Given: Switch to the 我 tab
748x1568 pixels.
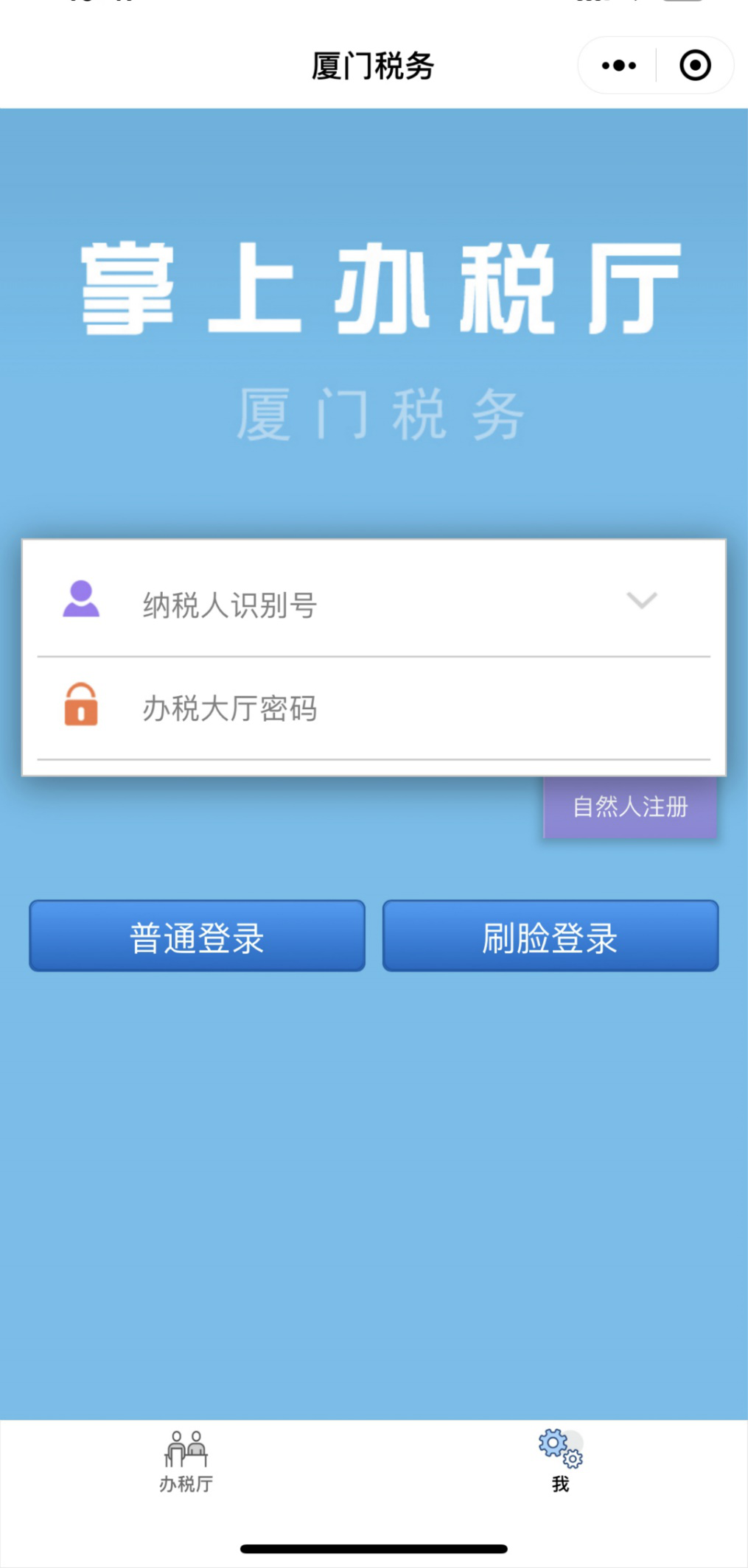Looking at the screenshot, I should pos(561,1462).
